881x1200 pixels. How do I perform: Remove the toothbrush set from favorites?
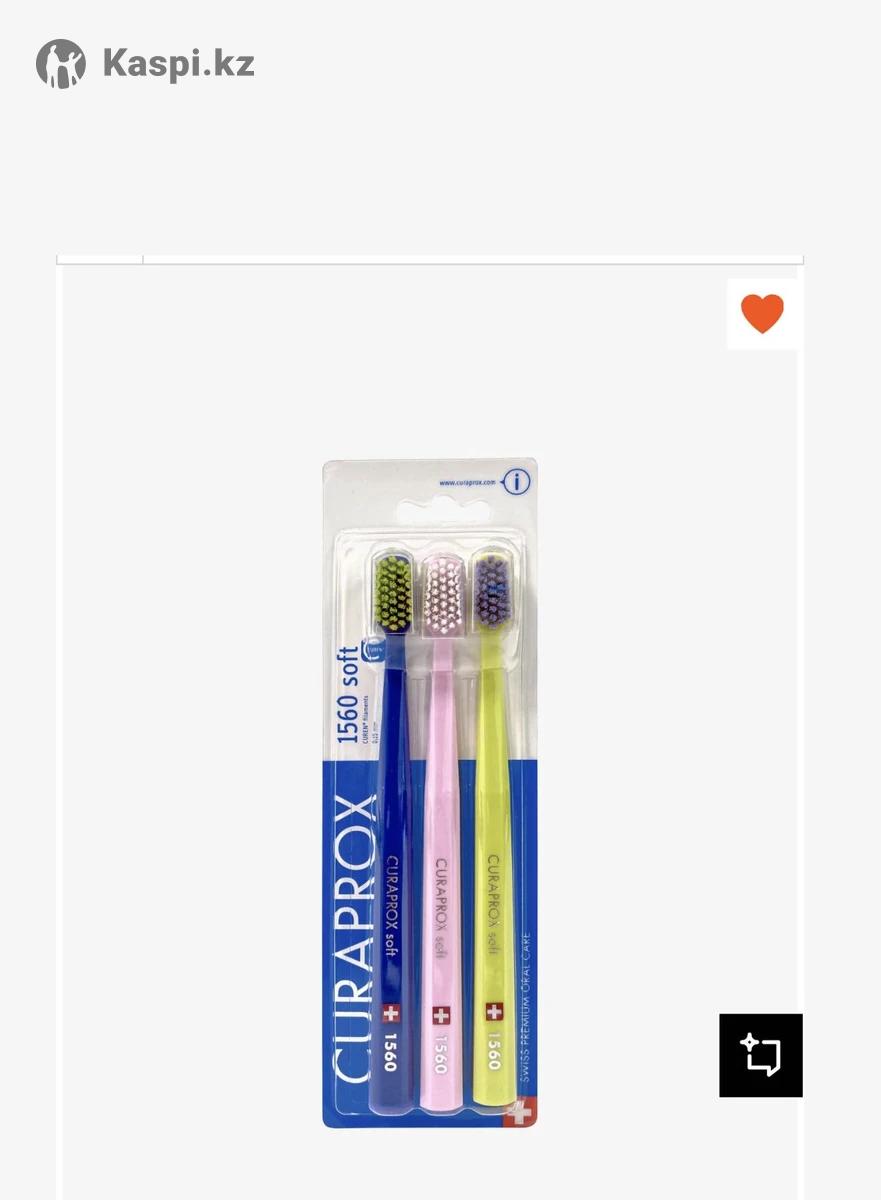click(x=762, y=314)
